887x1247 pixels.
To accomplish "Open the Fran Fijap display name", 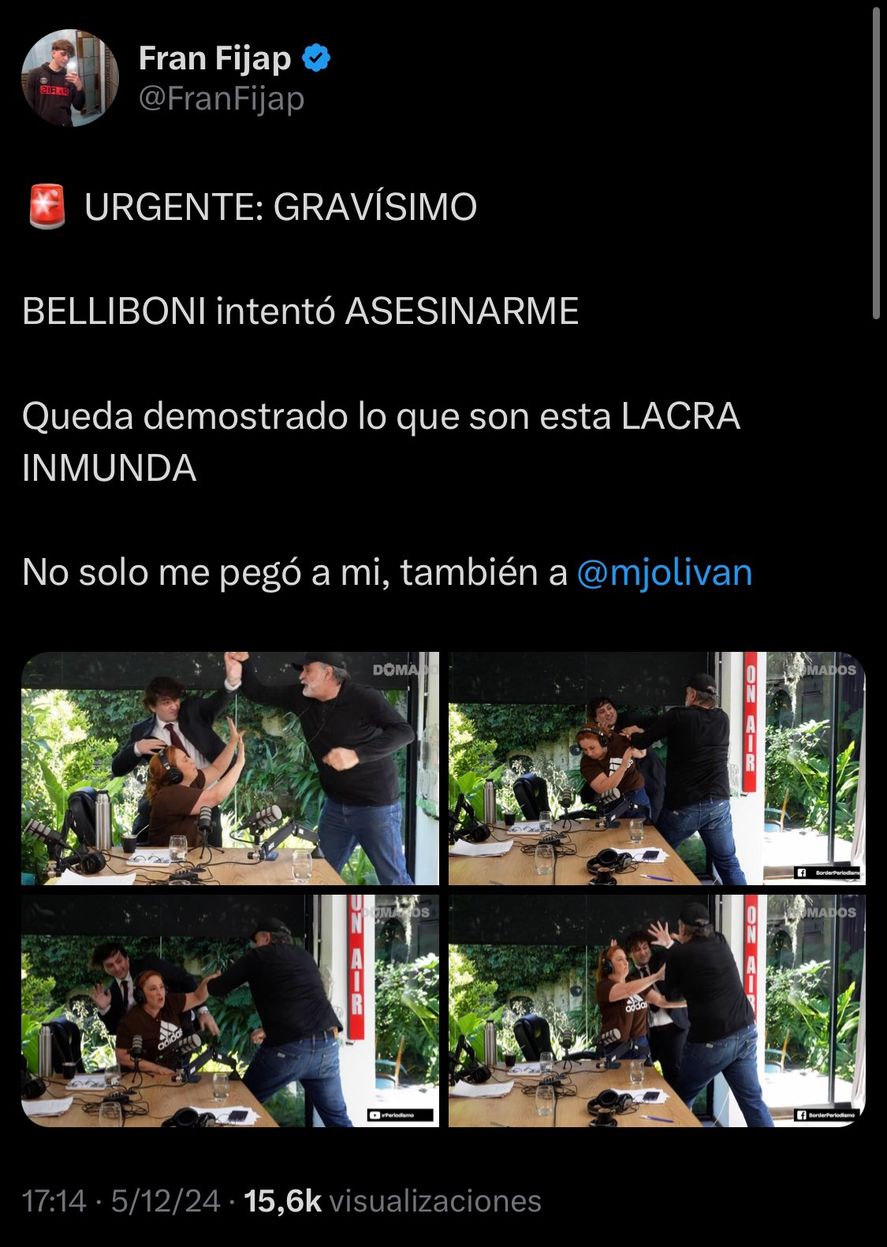I will coord(215,59).
